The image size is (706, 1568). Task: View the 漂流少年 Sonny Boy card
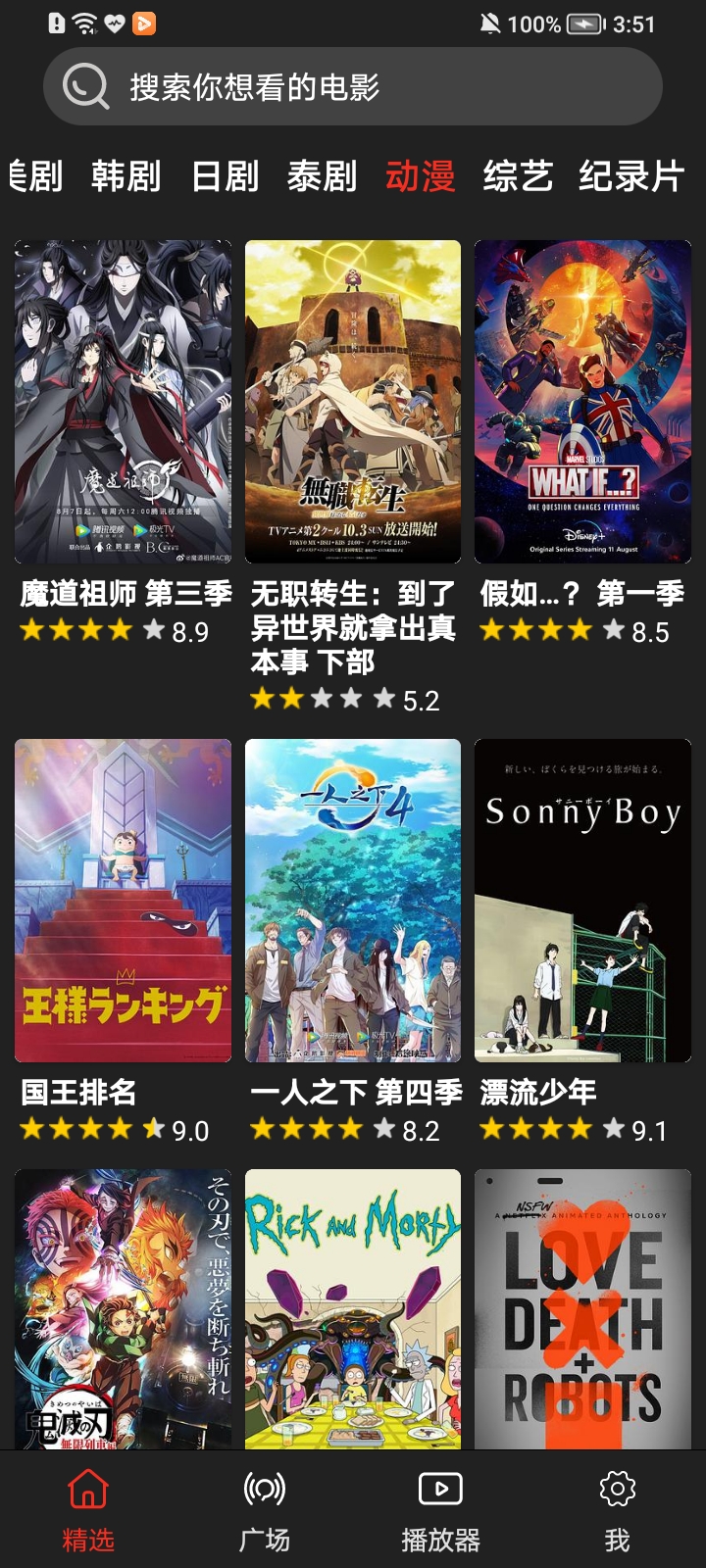[x=582, y=901]
